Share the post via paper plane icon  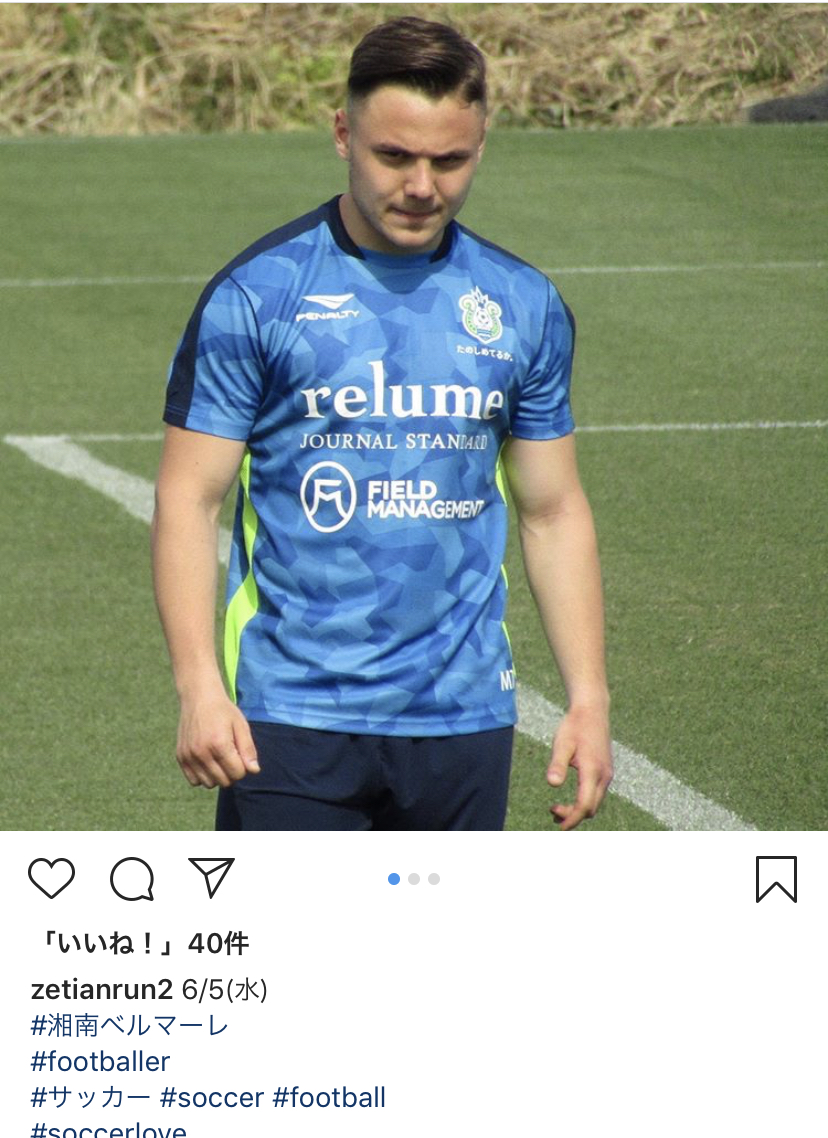(x=211, y=878)
